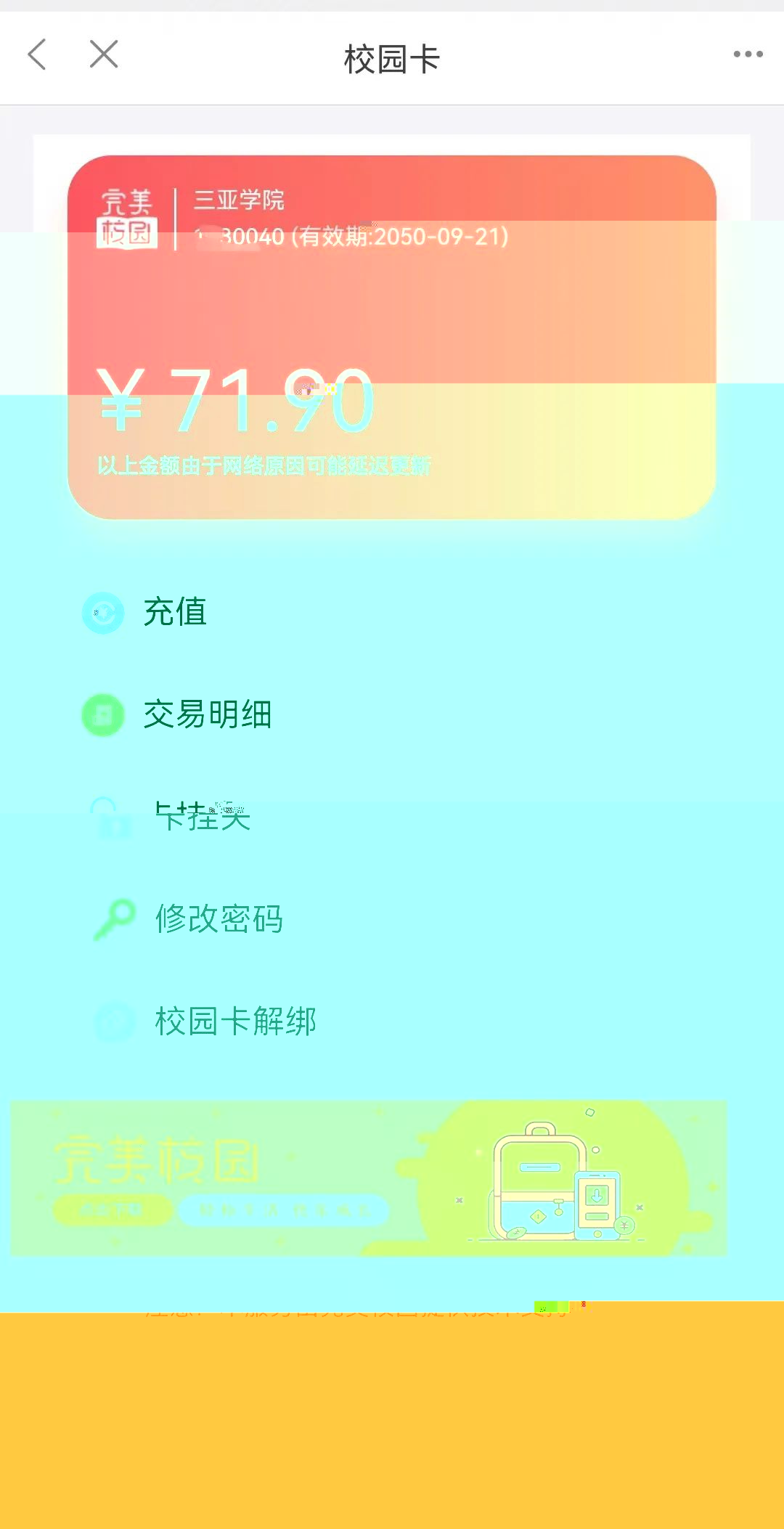View 交易明细 transaction details
The width and height of the screenshot is (784, 1529).
pyautogui.click(x=392, y=714)
